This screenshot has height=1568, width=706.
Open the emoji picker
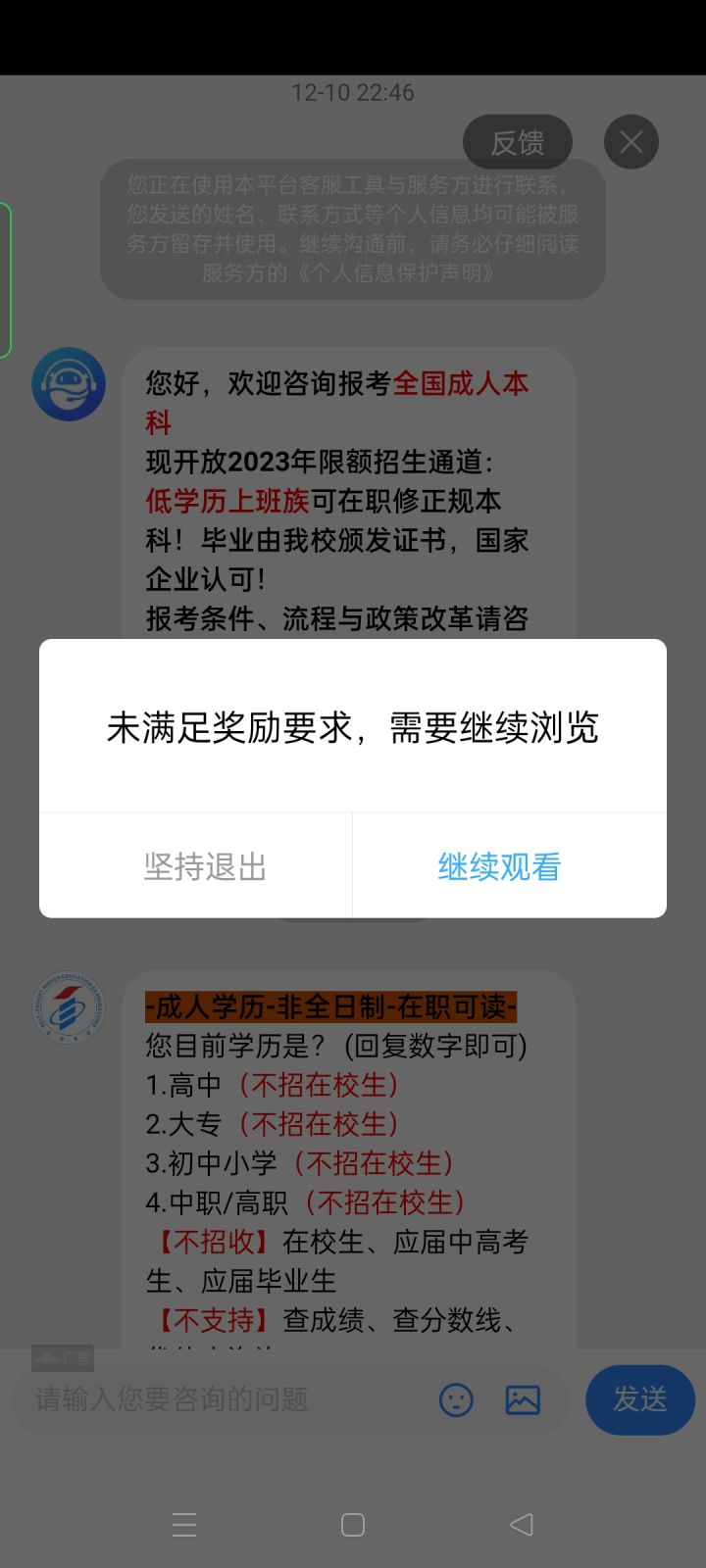pos(456,1399)
